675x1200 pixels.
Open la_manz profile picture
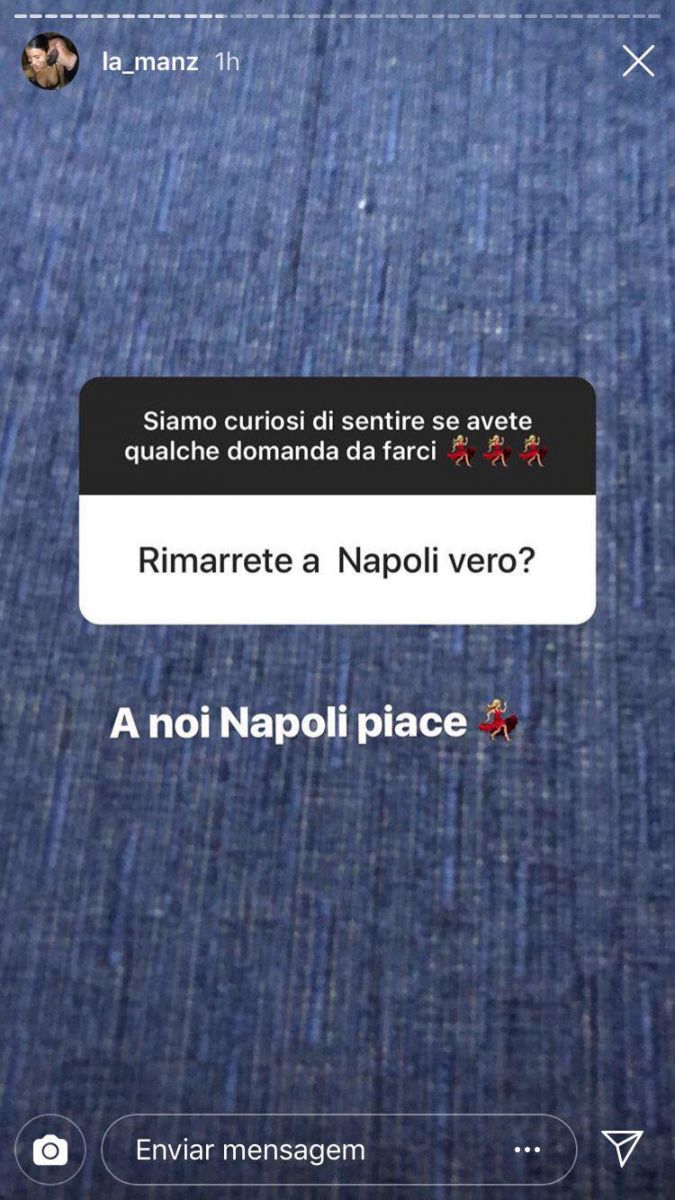pos(50,61)
